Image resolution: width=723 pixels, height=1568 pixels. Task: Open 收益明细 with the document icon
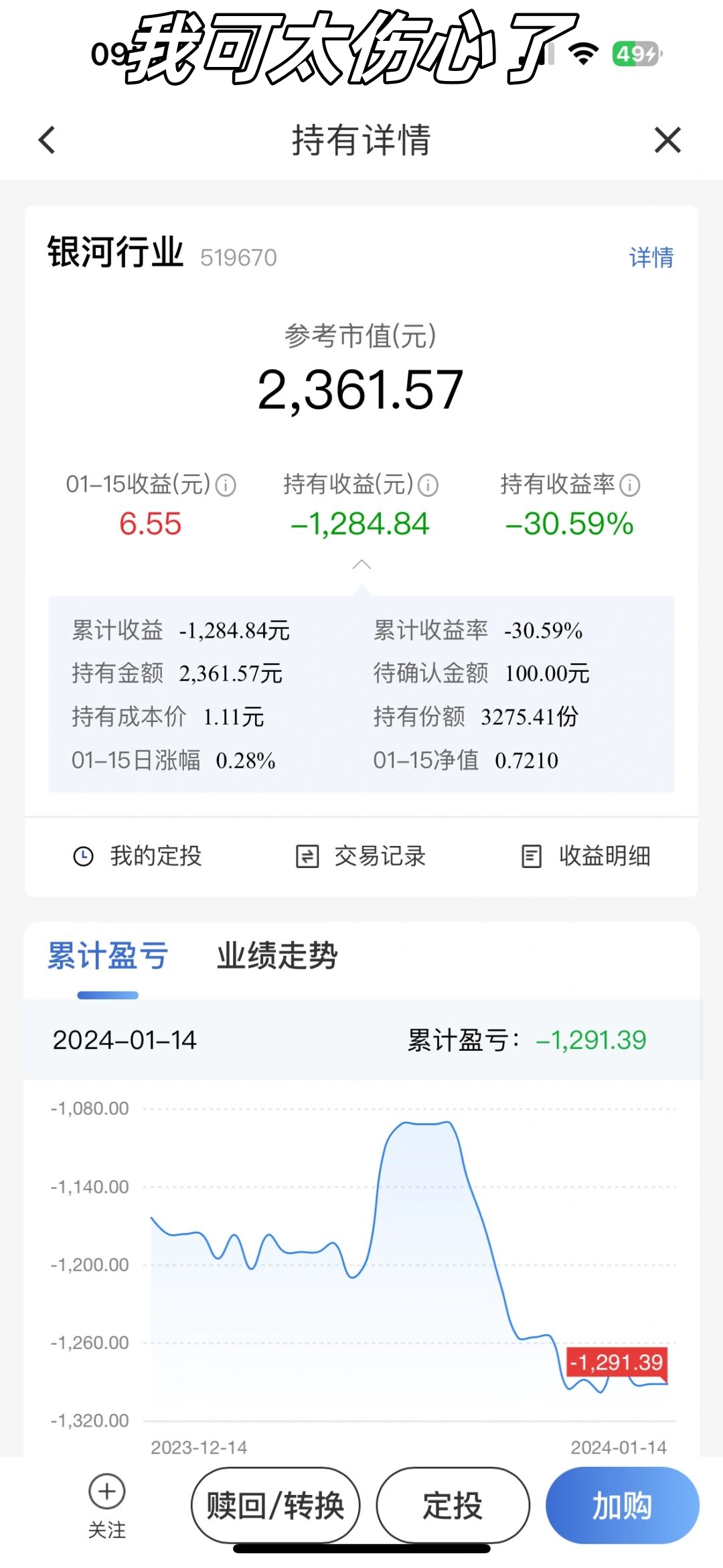(x=531, y=855)
